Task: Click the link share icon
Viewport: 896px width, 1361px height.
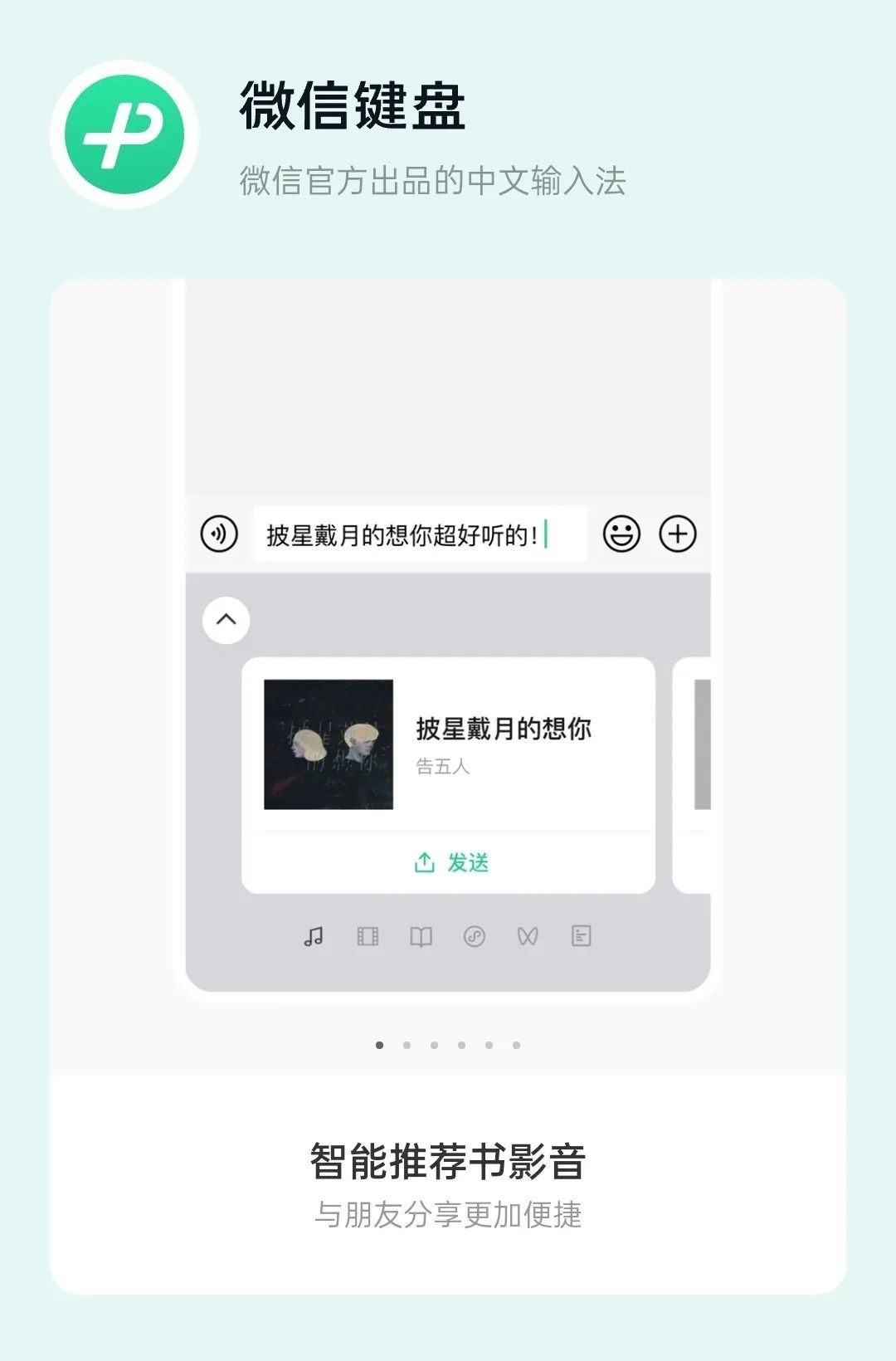Action: coord(475,935)
